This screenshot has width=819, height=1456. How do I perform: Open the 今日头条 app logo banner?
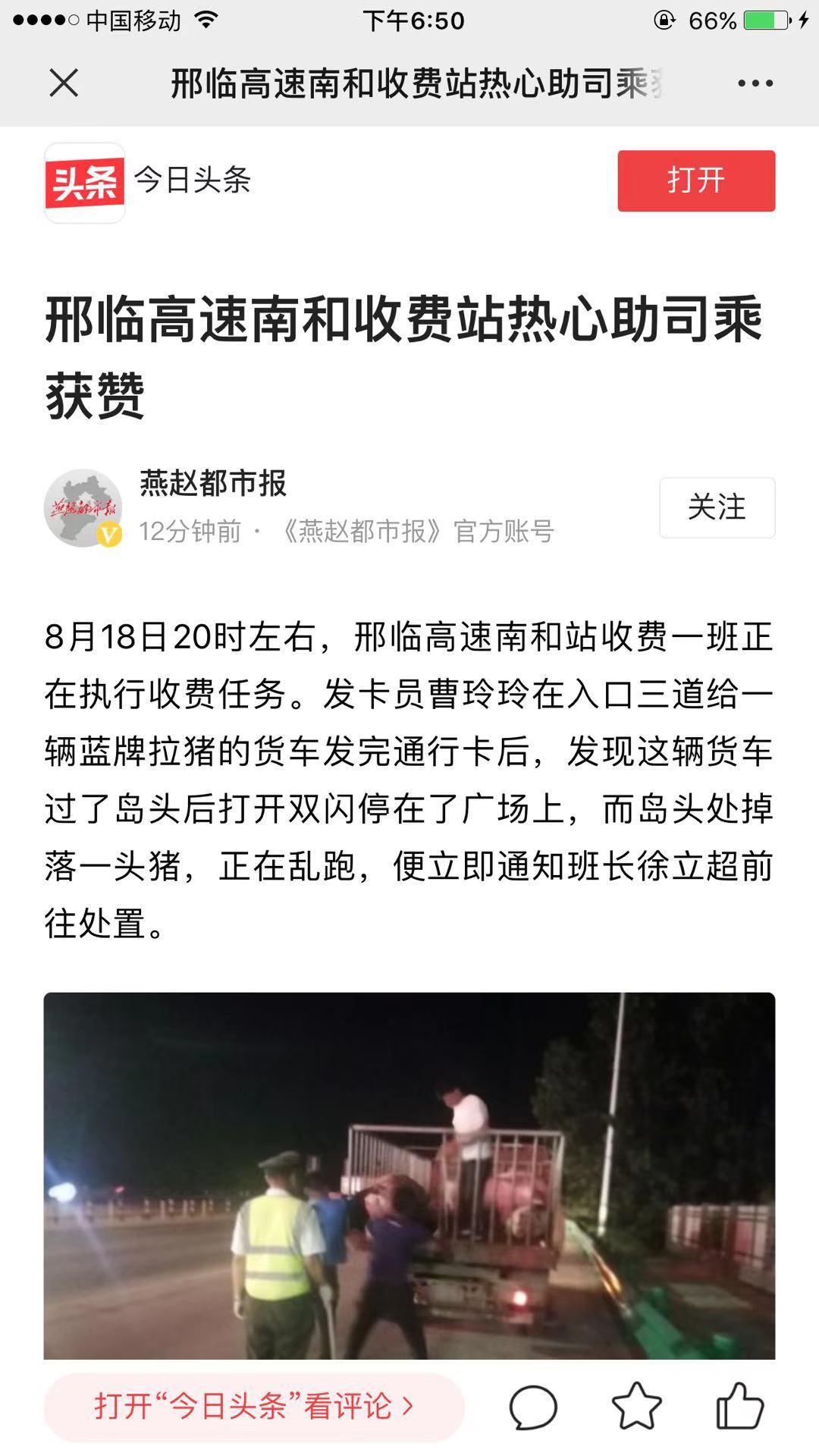(x=85, y=182)
